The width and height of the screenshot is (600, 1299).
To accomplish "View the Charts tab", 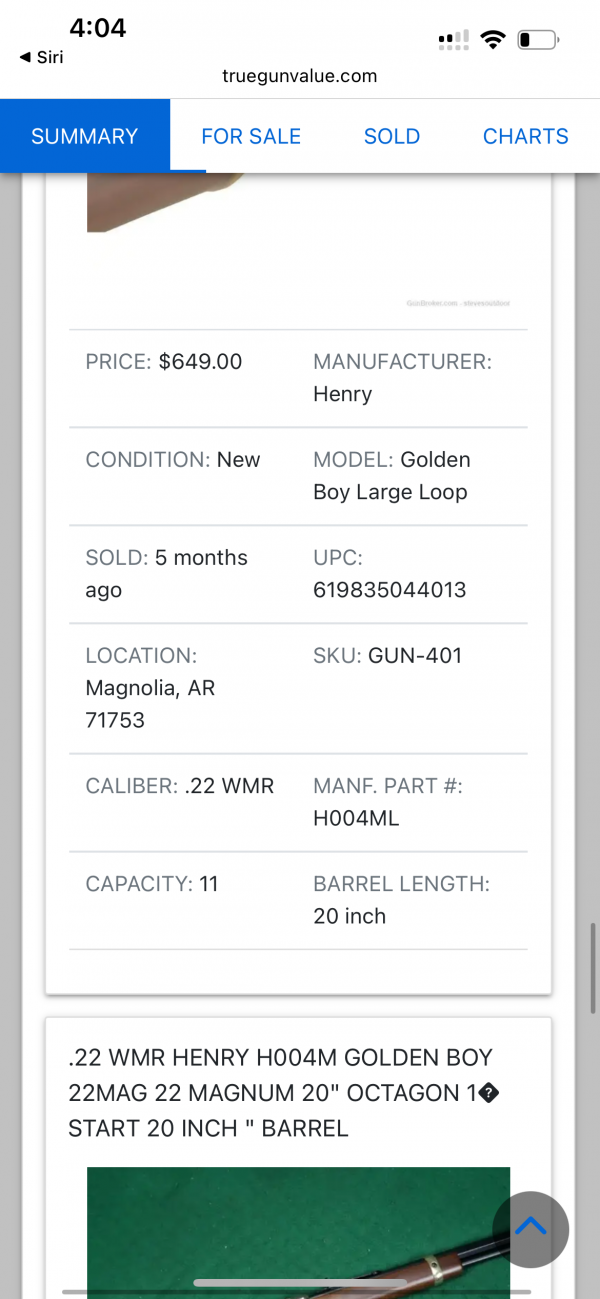I will (526, 137).
